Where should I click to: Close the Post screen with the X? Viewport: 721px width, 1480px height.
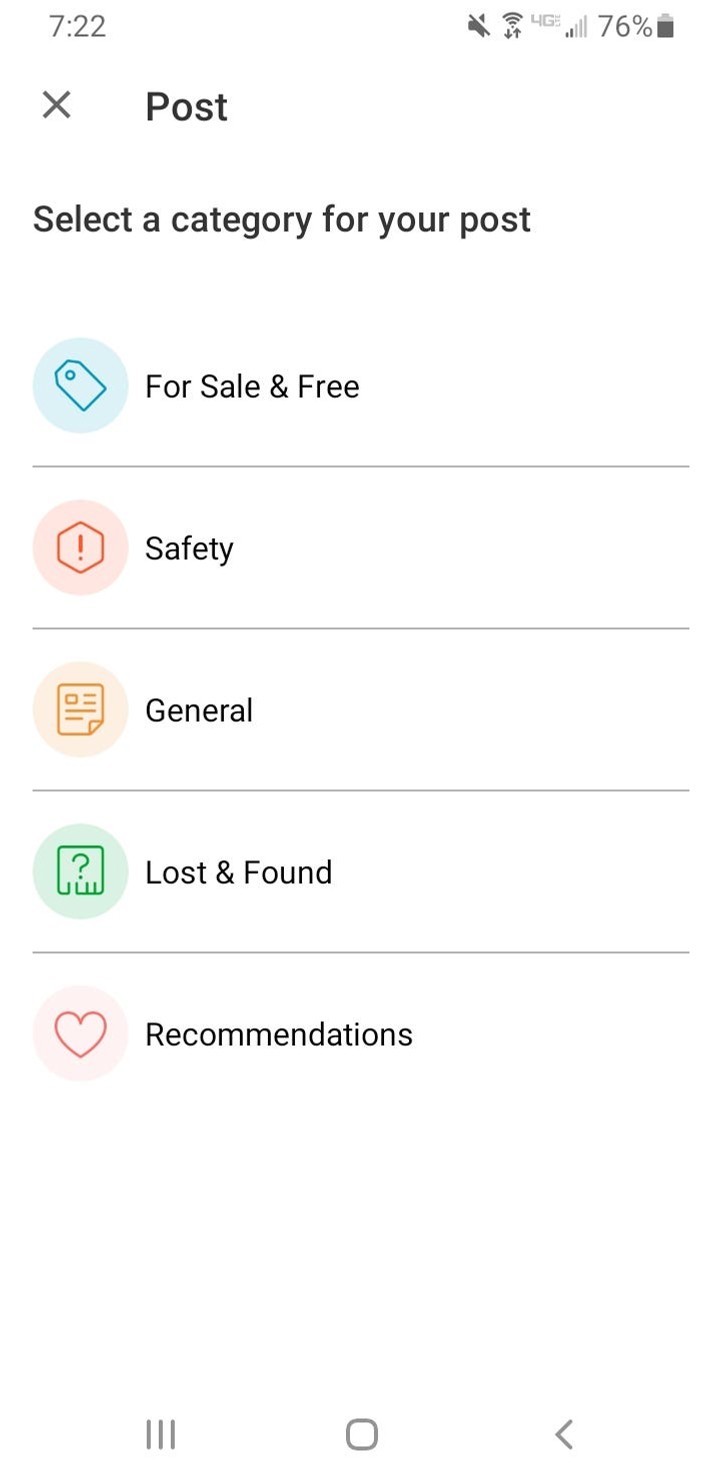pyautogui.click(x=55, y=105)
